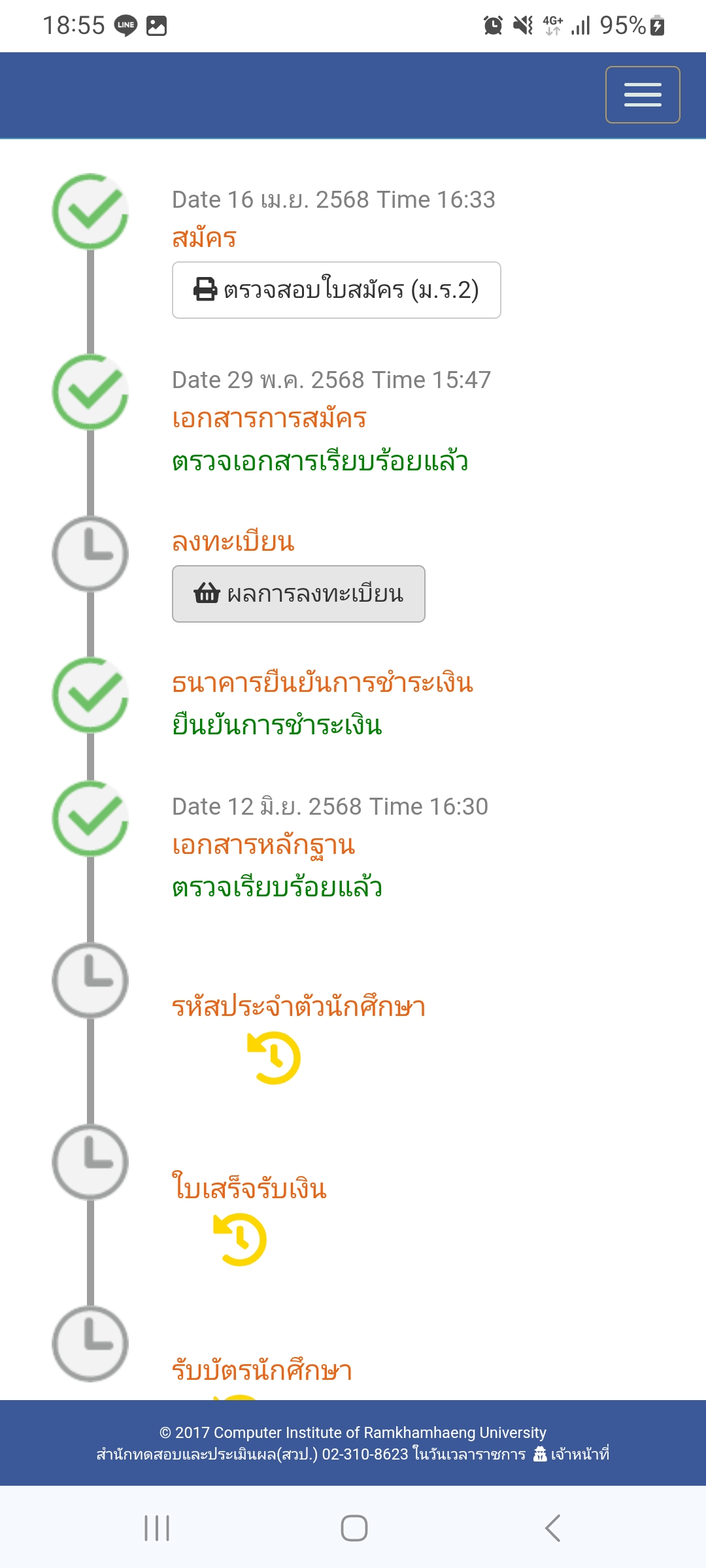Open the เจ้าหน้าที่ staff link in footer
The height and width of the screenshot is (1568, 706).
(x=571, y=1454)
